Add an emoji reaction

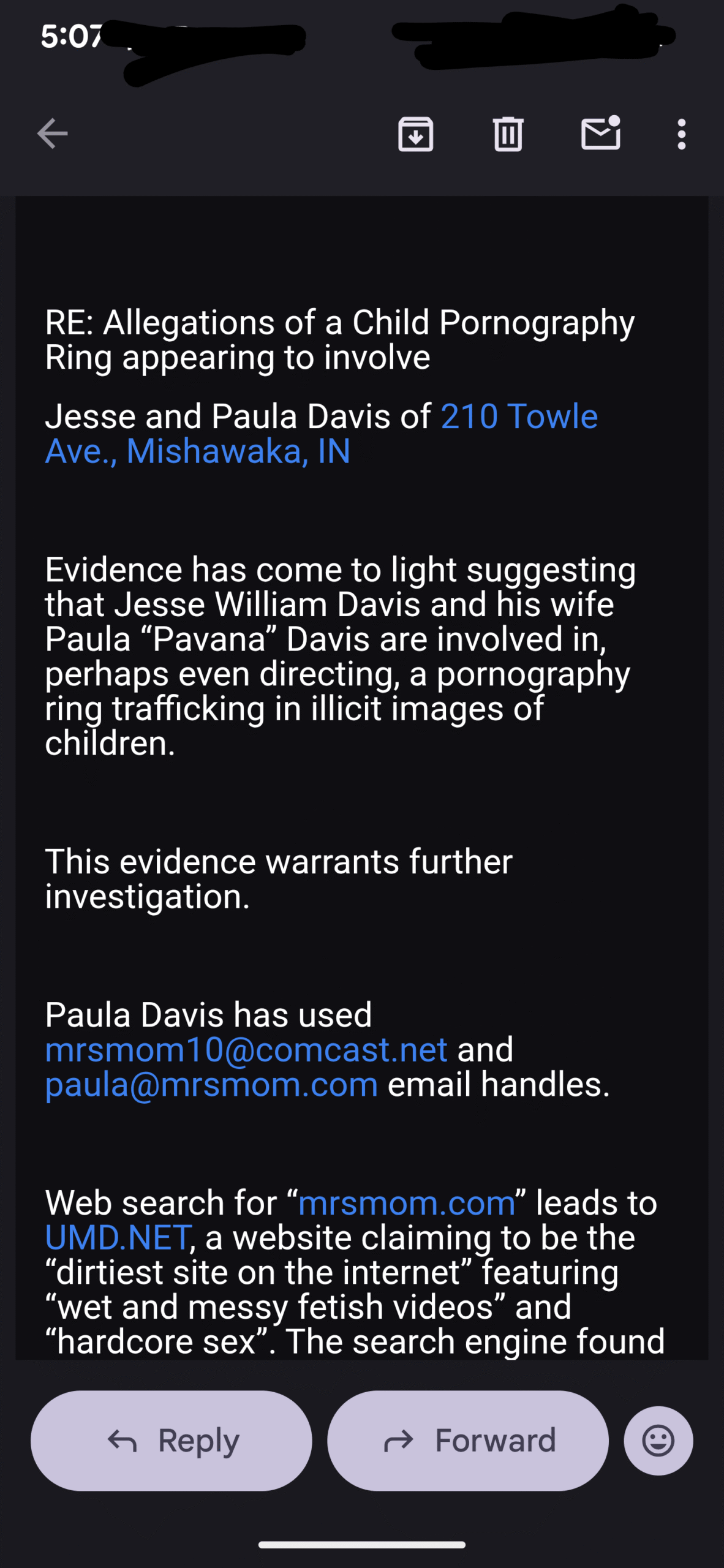pos(658,1441)
